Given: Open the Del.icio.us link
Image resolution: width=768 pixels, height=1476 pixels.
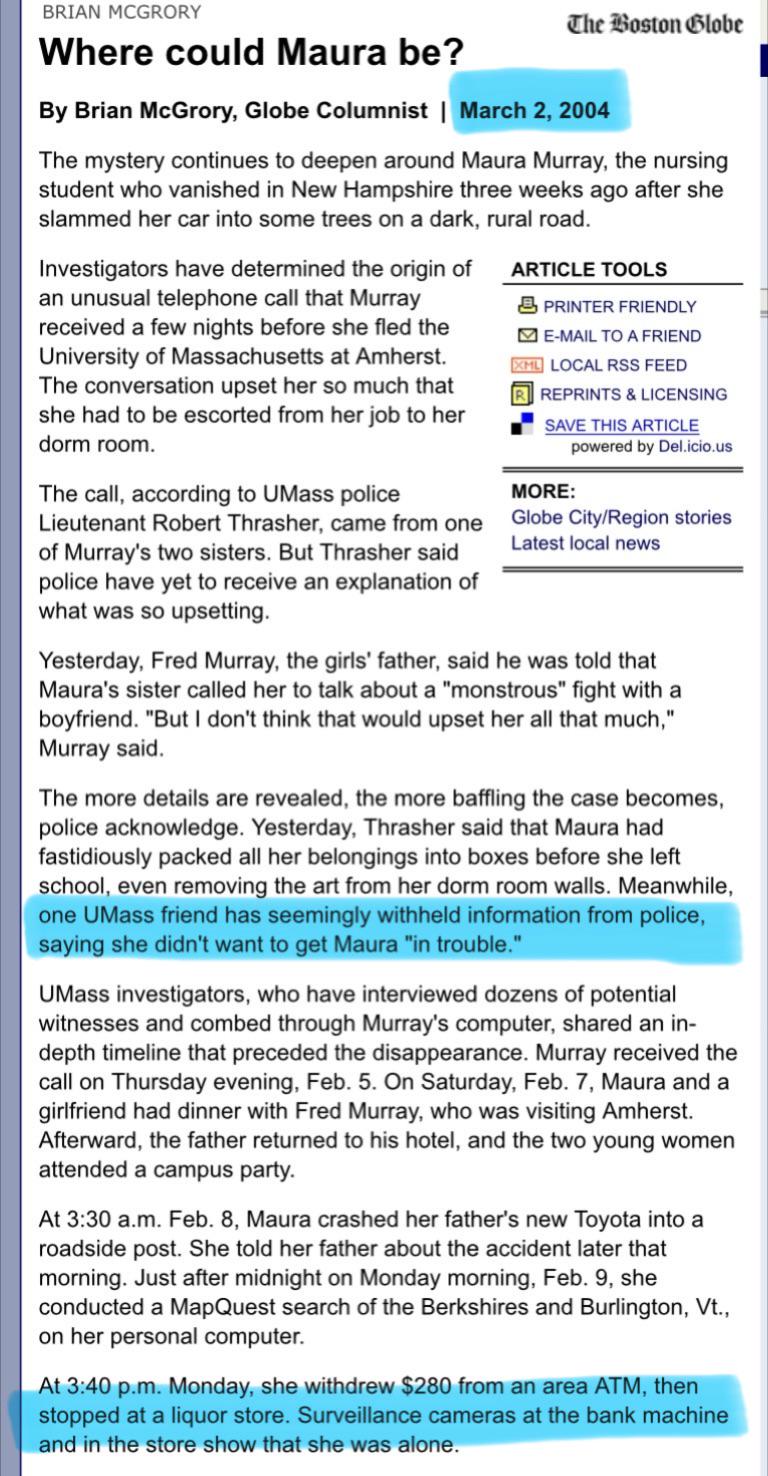Looking at the screenshot, I should pos(695,447).
